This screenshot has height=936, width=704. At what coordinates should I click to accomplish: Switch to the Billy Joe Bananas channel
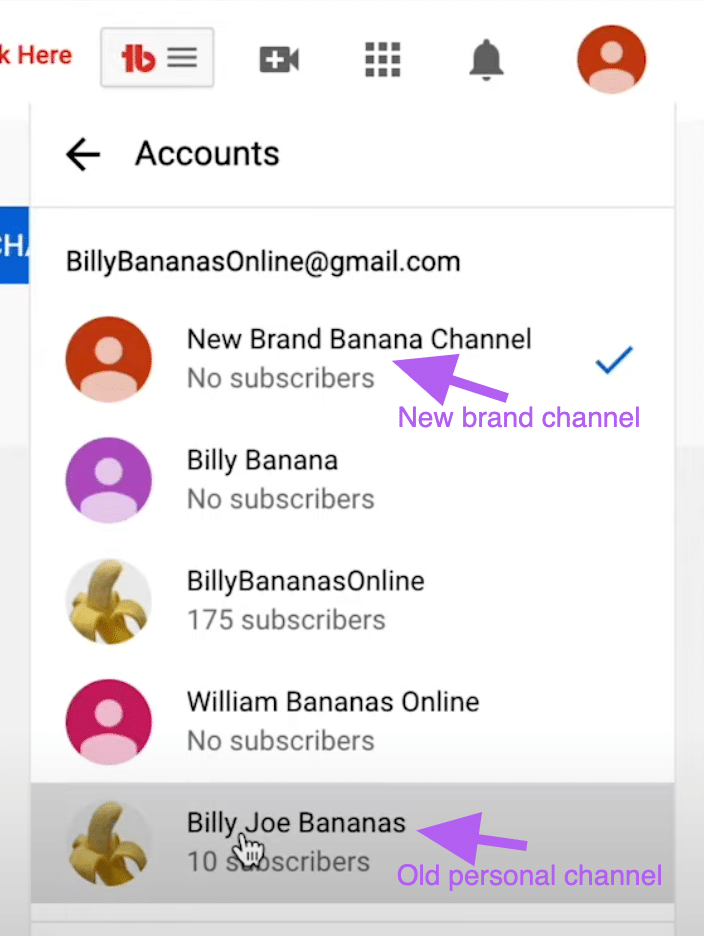coord(296,841)
